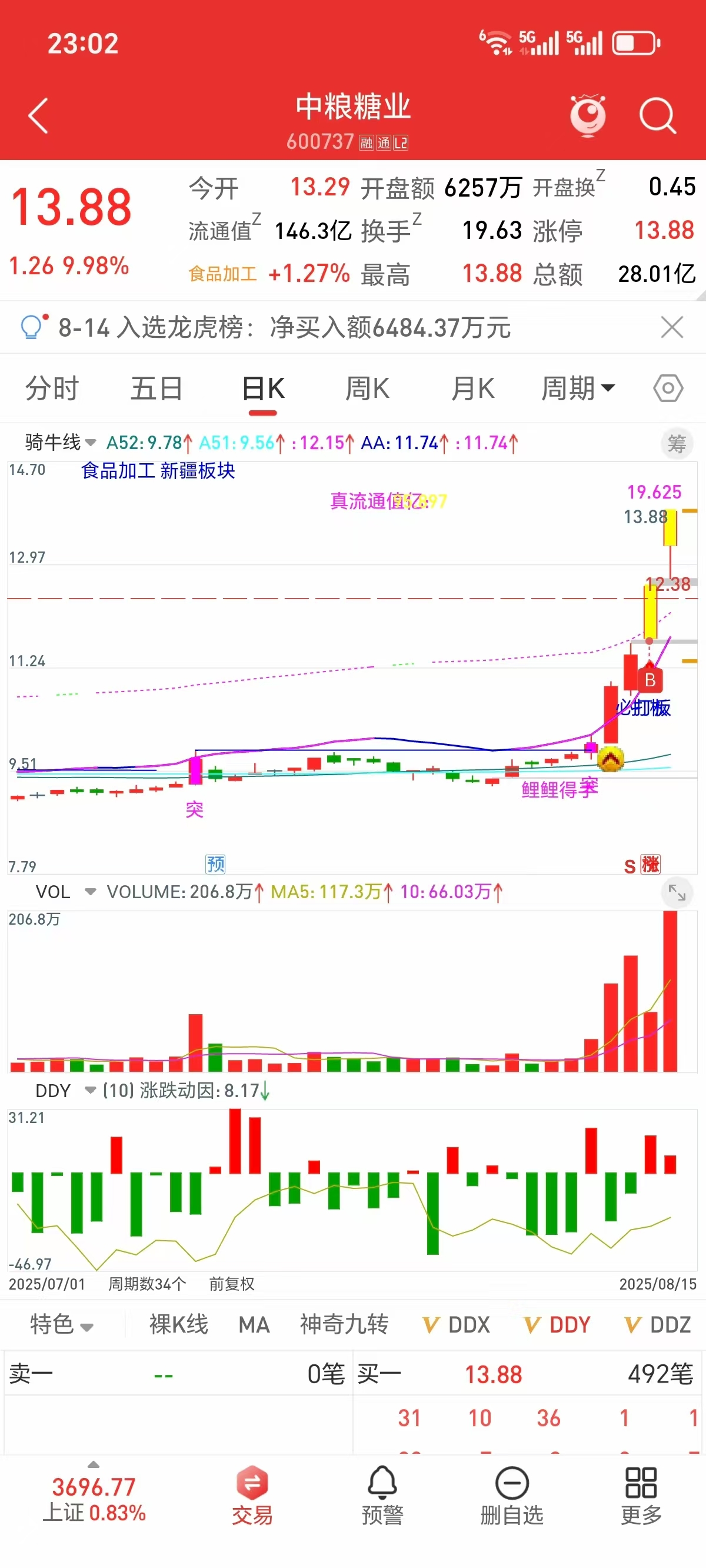Open the search magnifier icon

coord(657,115)
